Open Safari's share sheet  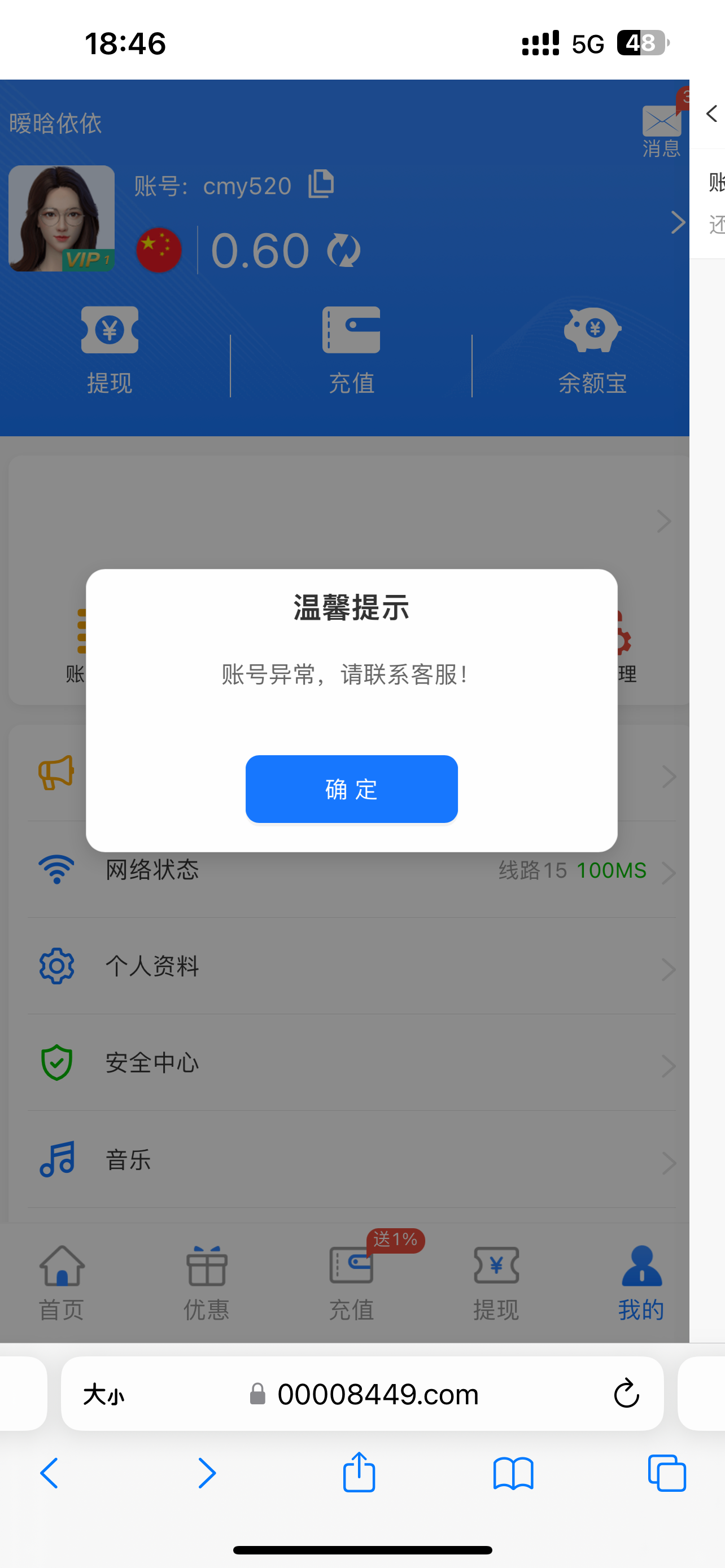[359, 1473]
